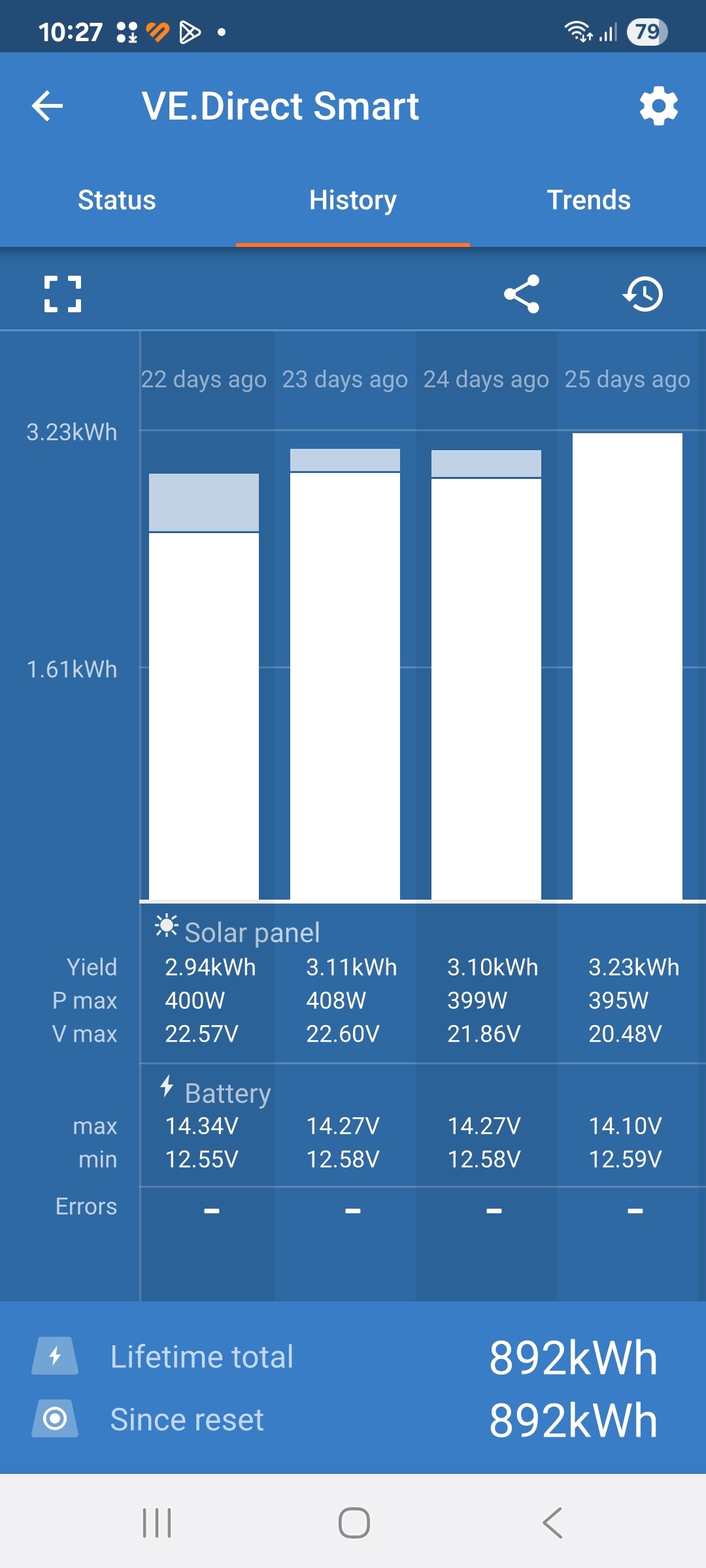Select the History tab
The image size is (706, 1568).
coord(353,200)
